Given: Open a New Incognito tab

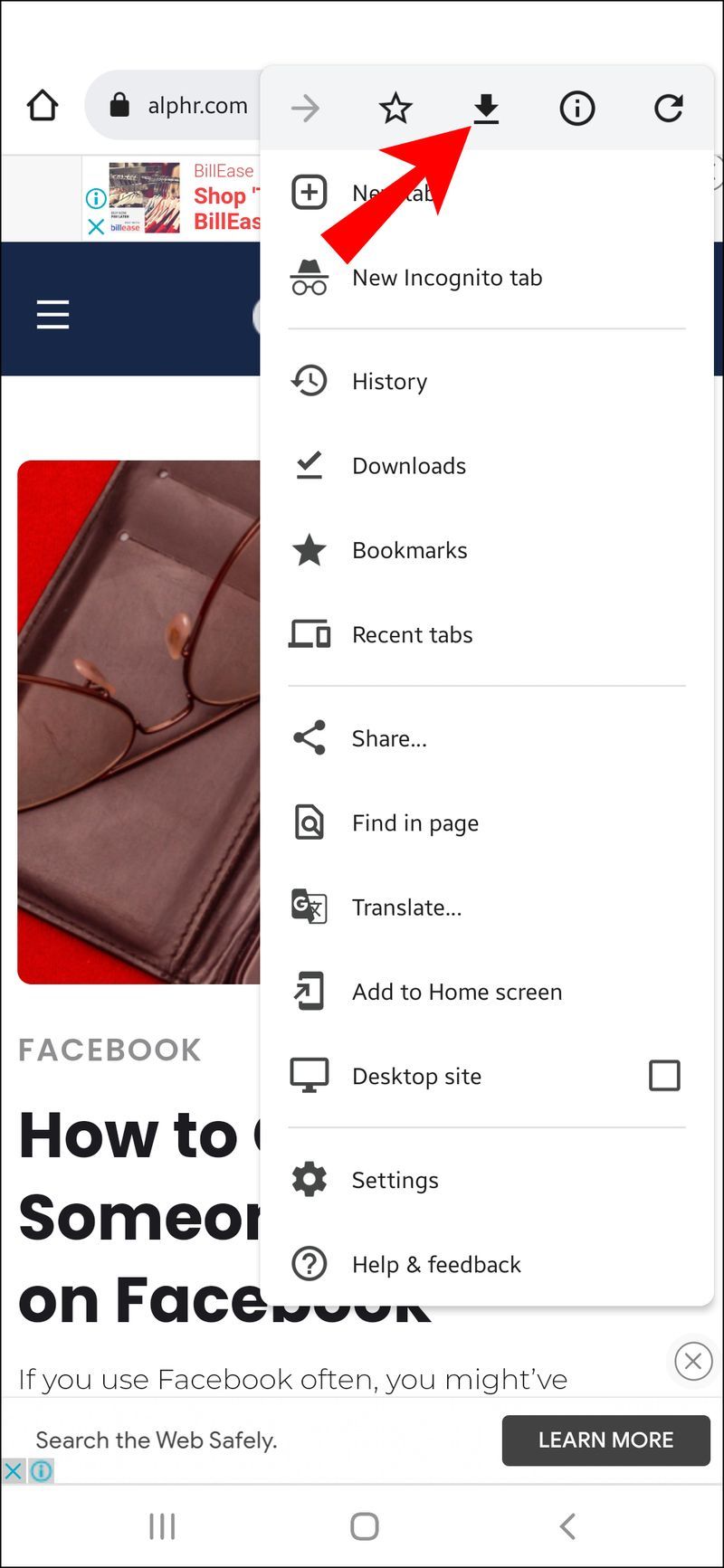Looking at the screenshot, I should tap(487, 278).
